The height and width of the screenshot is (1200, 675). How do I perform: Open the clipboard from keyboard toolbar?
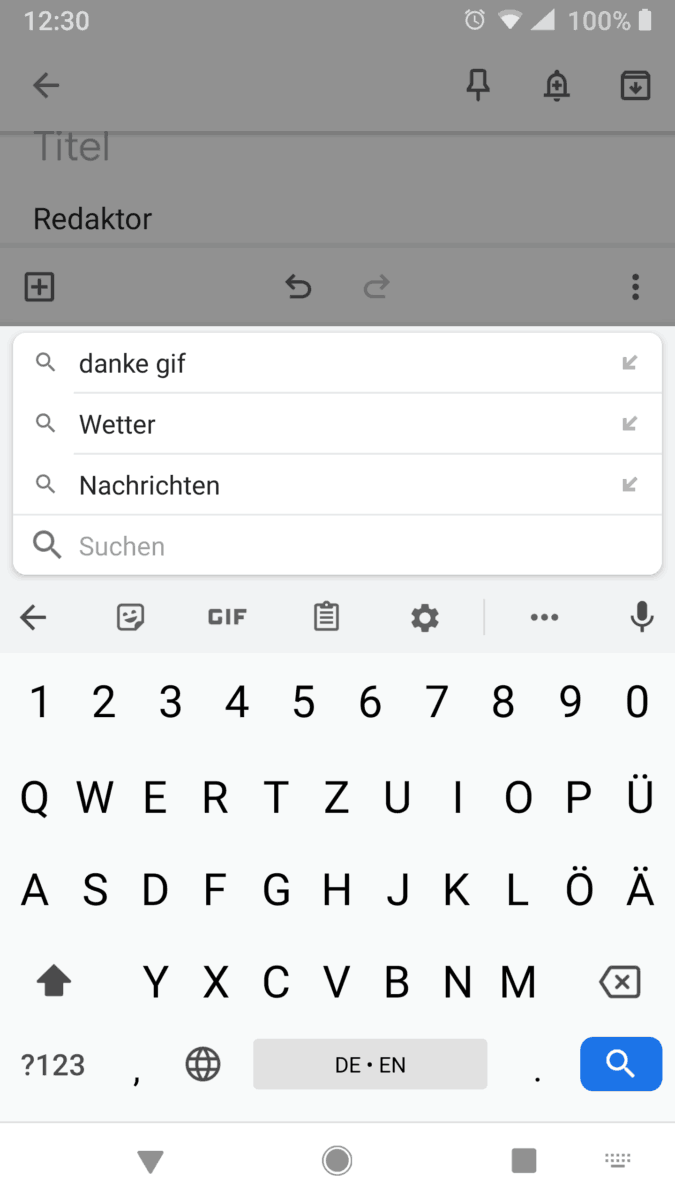pyautogui.click(x=326, y=618)
